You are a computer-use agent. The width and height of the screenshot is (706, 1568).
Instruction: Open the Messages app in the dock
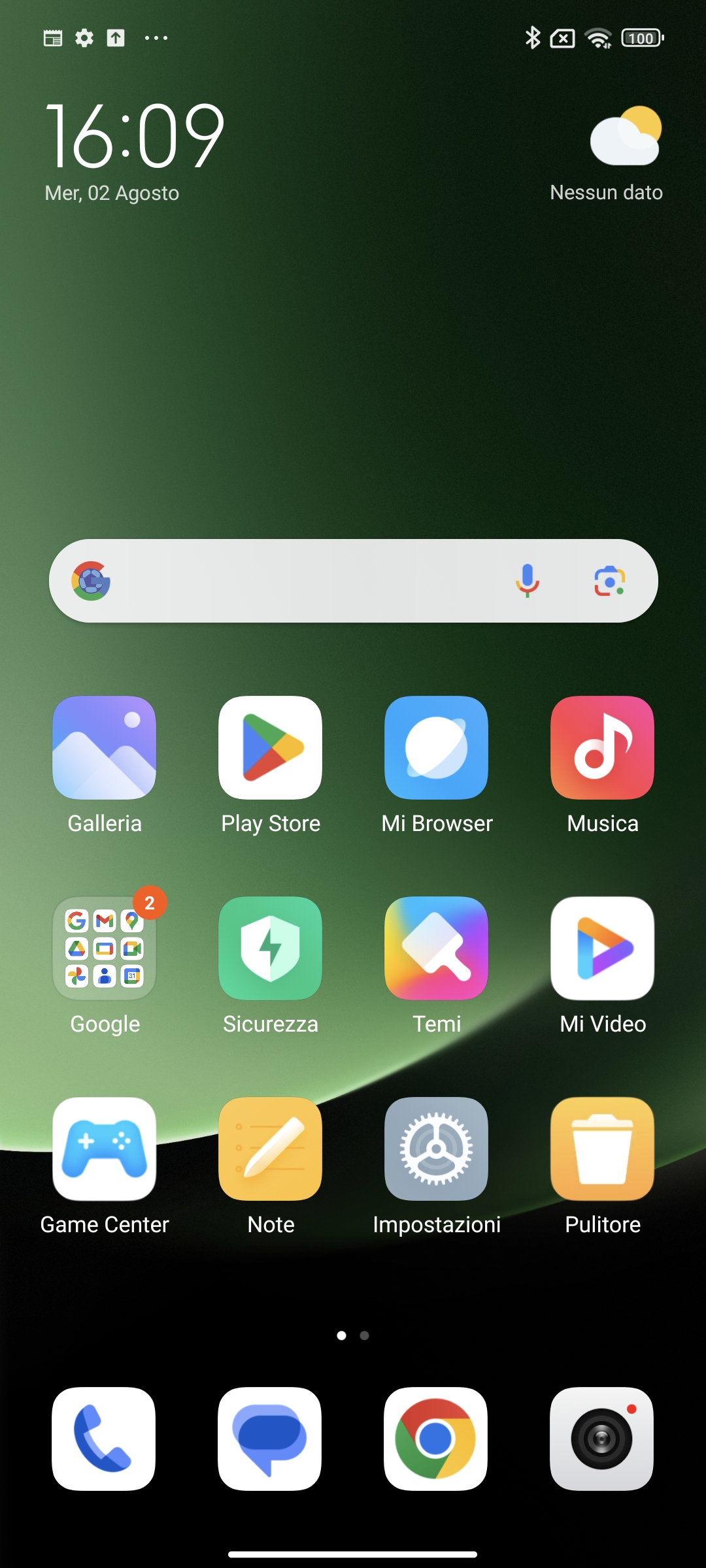pos(270,1439)
